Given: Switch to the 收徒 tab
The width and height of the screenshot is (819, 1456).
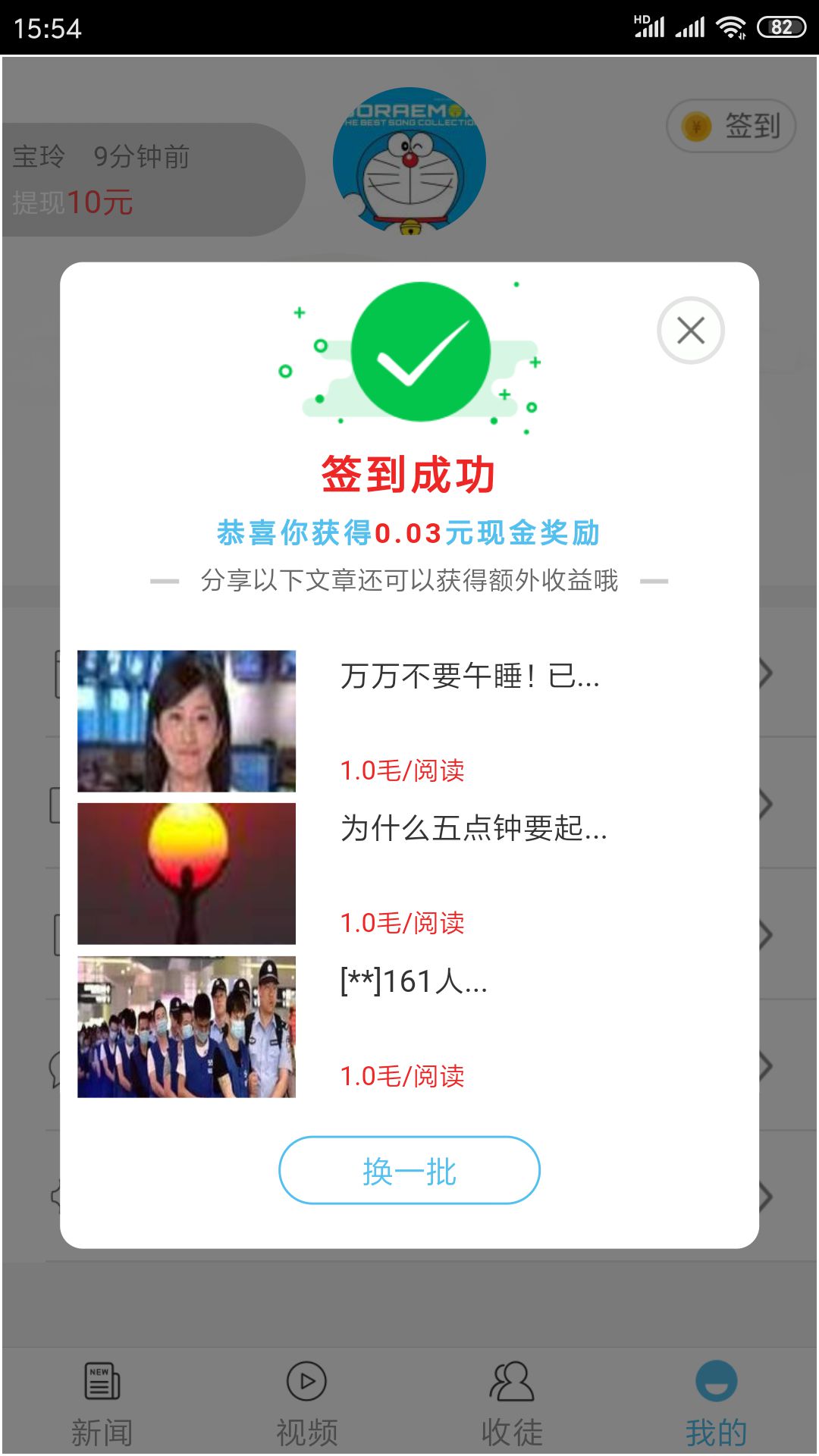Looking at the screenshot, I should (510, 1410).
